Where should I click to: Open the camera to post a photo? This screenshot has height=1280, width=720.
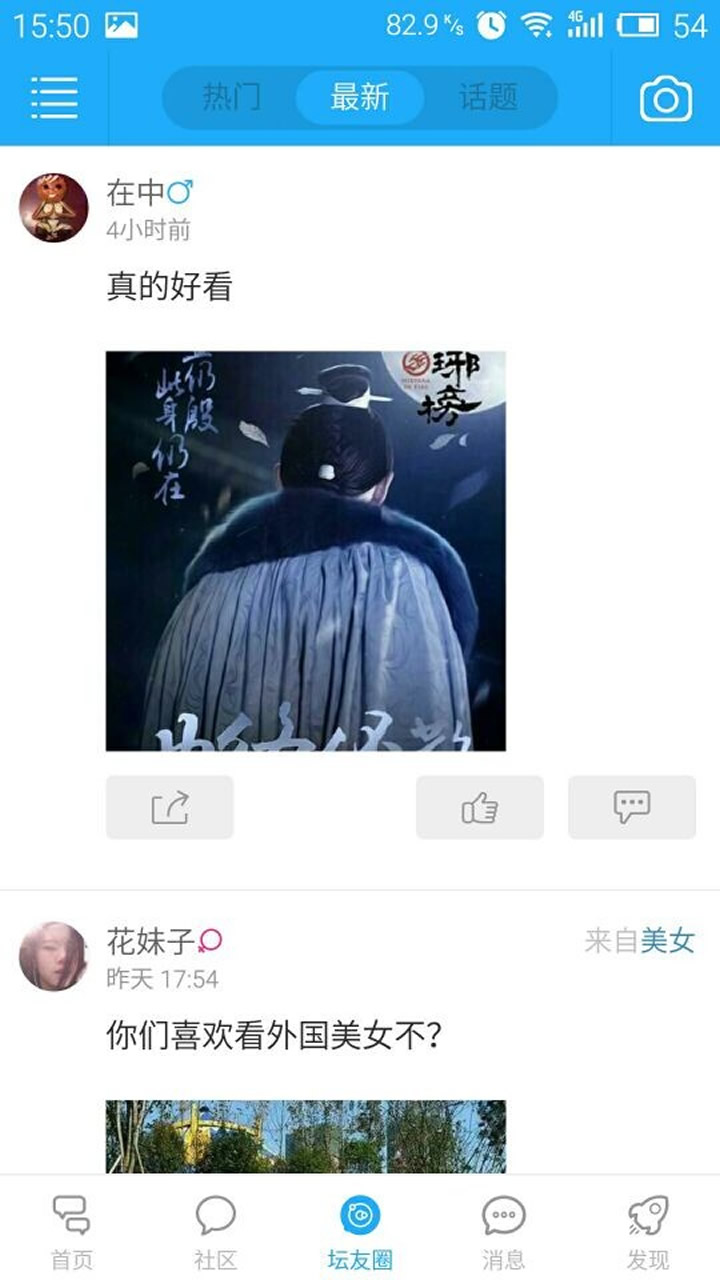coord(665,98)
